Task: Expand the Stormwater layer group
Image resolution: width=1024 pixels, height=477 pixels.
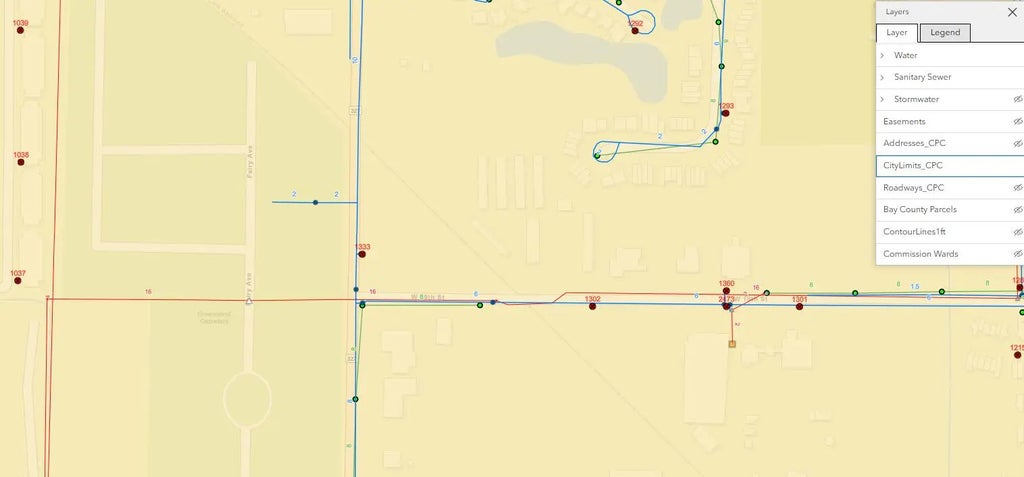Action: click(882, 99)
